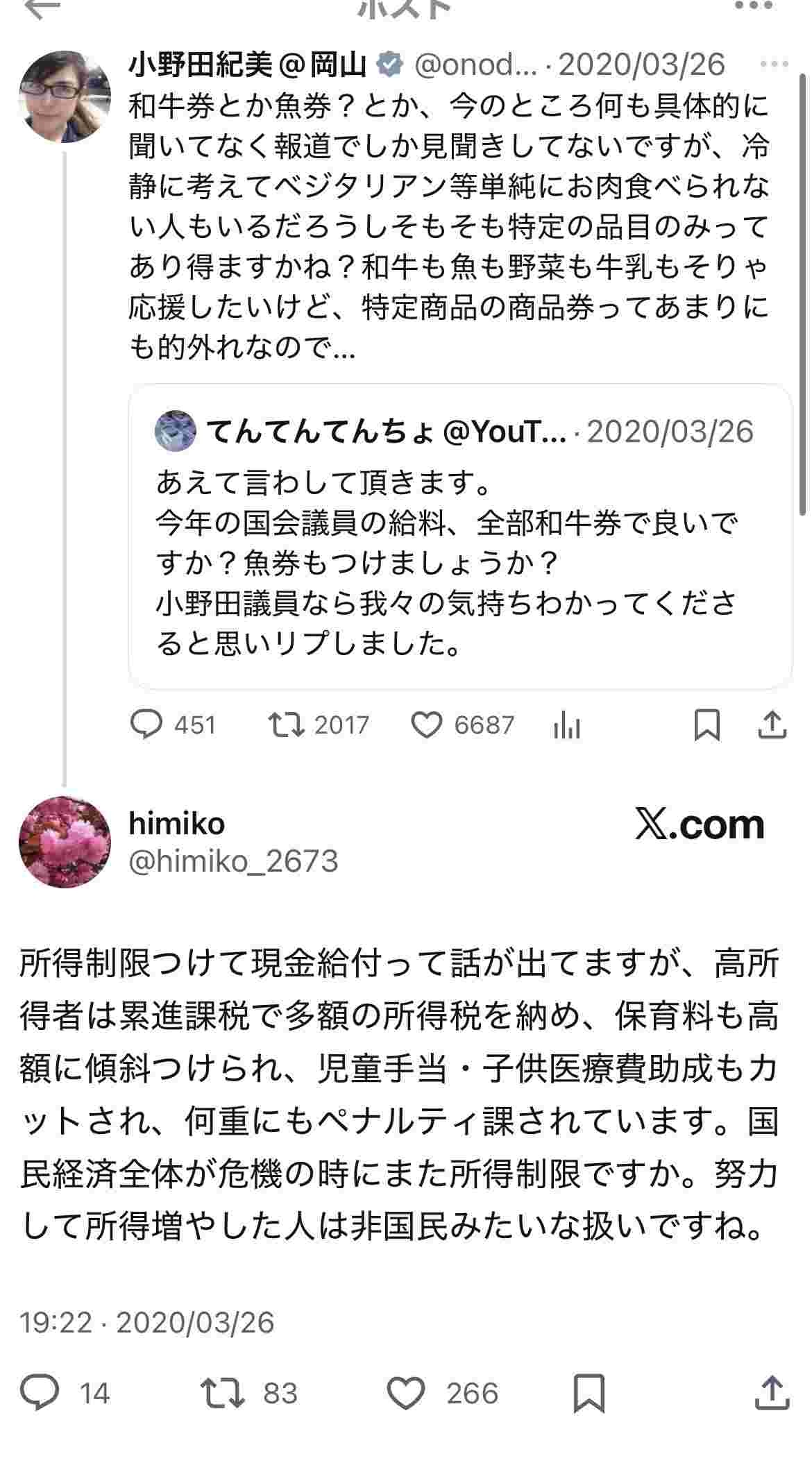Like himiko's post with 266 likes
The width and height of the screenshot is (812, 1463).
coord(405,1393)
